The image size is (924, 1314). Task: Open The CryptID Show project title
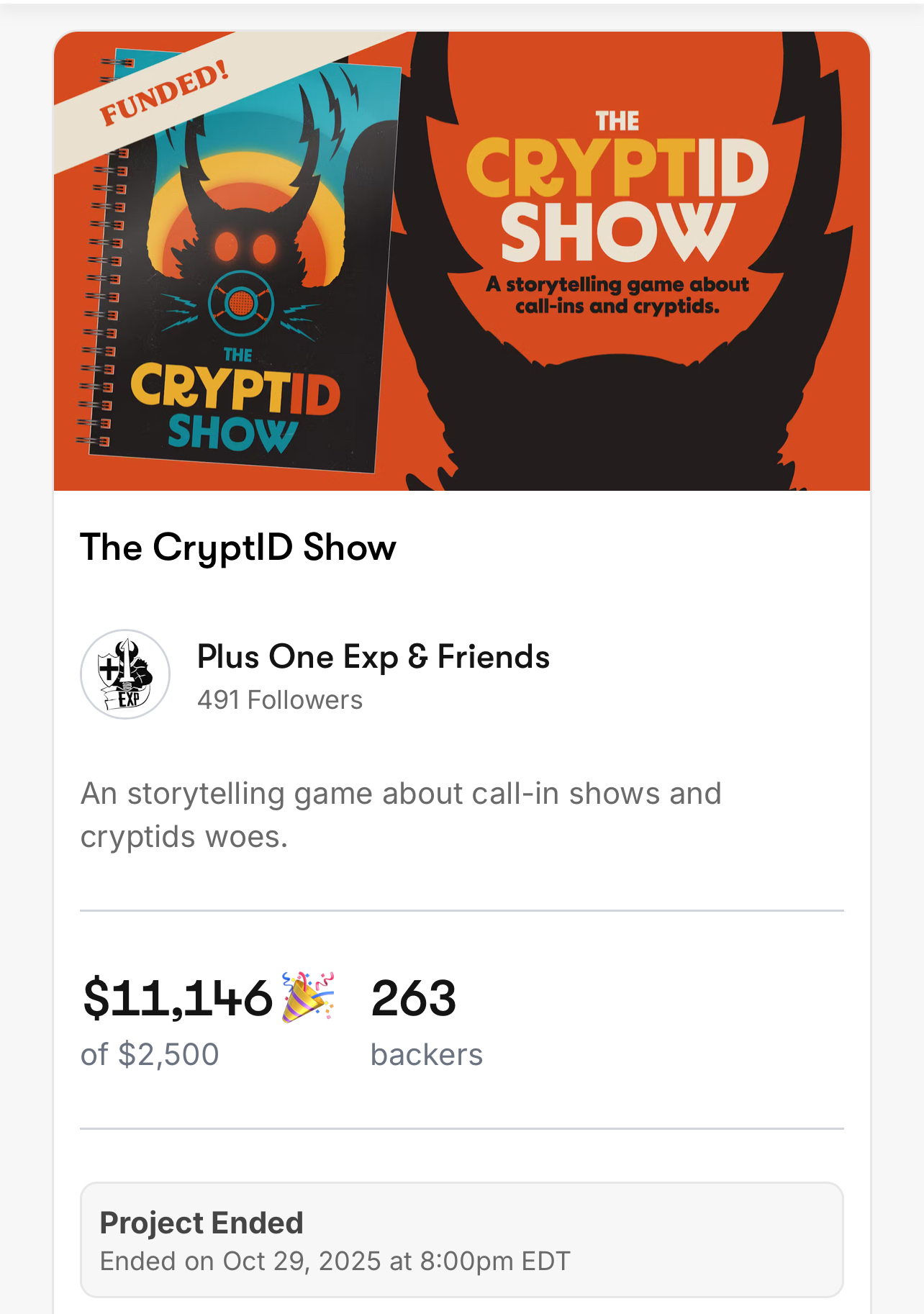pyautogui.click(x=238, y=548)
